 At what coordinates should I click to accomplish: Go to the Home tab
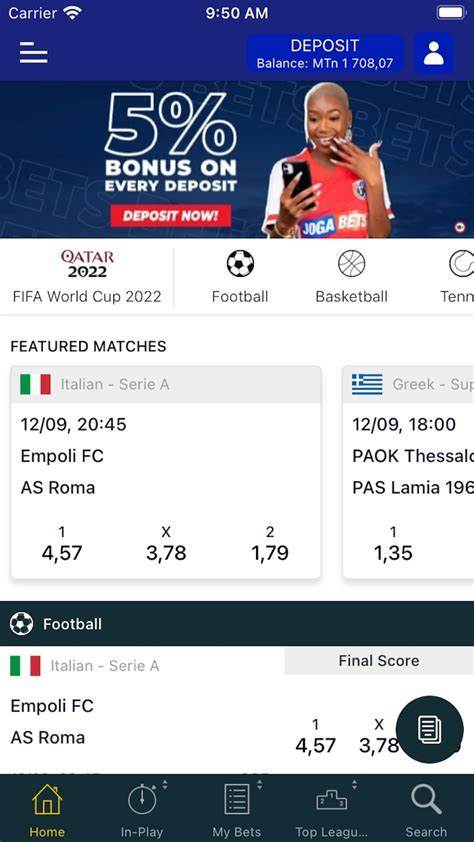click(47, 809)
